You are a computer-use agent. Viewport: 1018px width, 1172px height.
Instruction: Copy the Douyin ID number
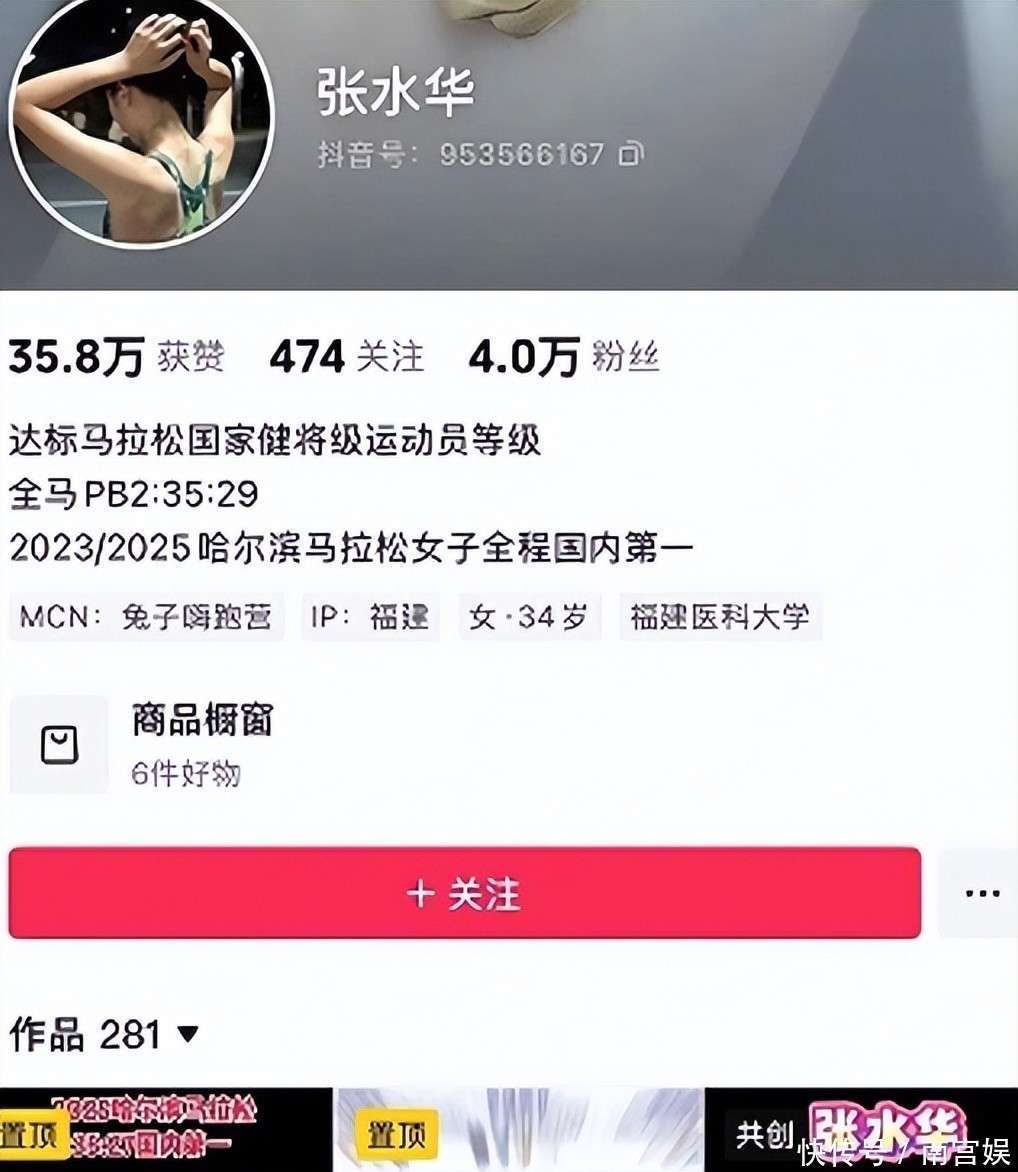pos(631,154)
